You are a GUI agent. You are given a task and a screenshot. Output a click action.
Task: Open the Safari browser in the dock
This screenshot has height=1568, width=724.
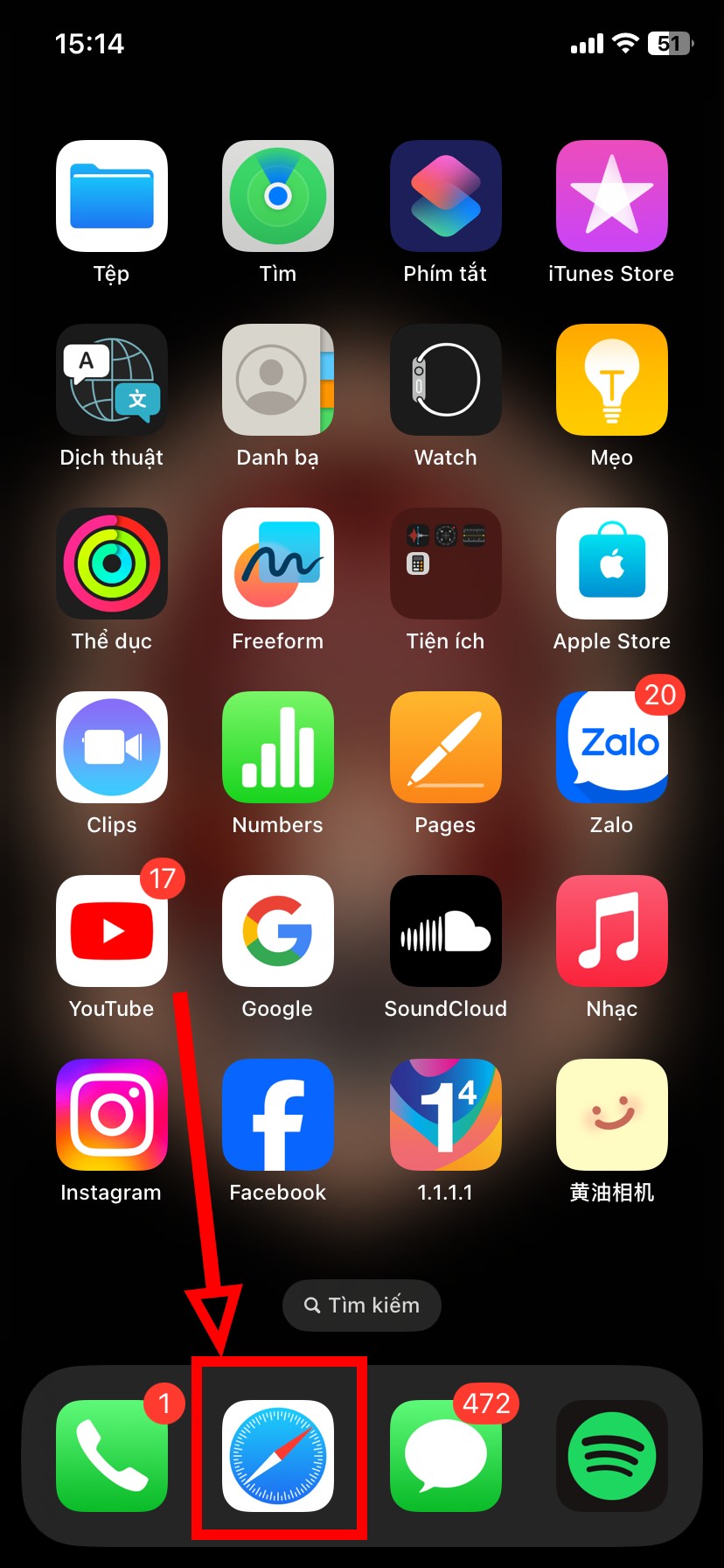tap(278, 1455)
